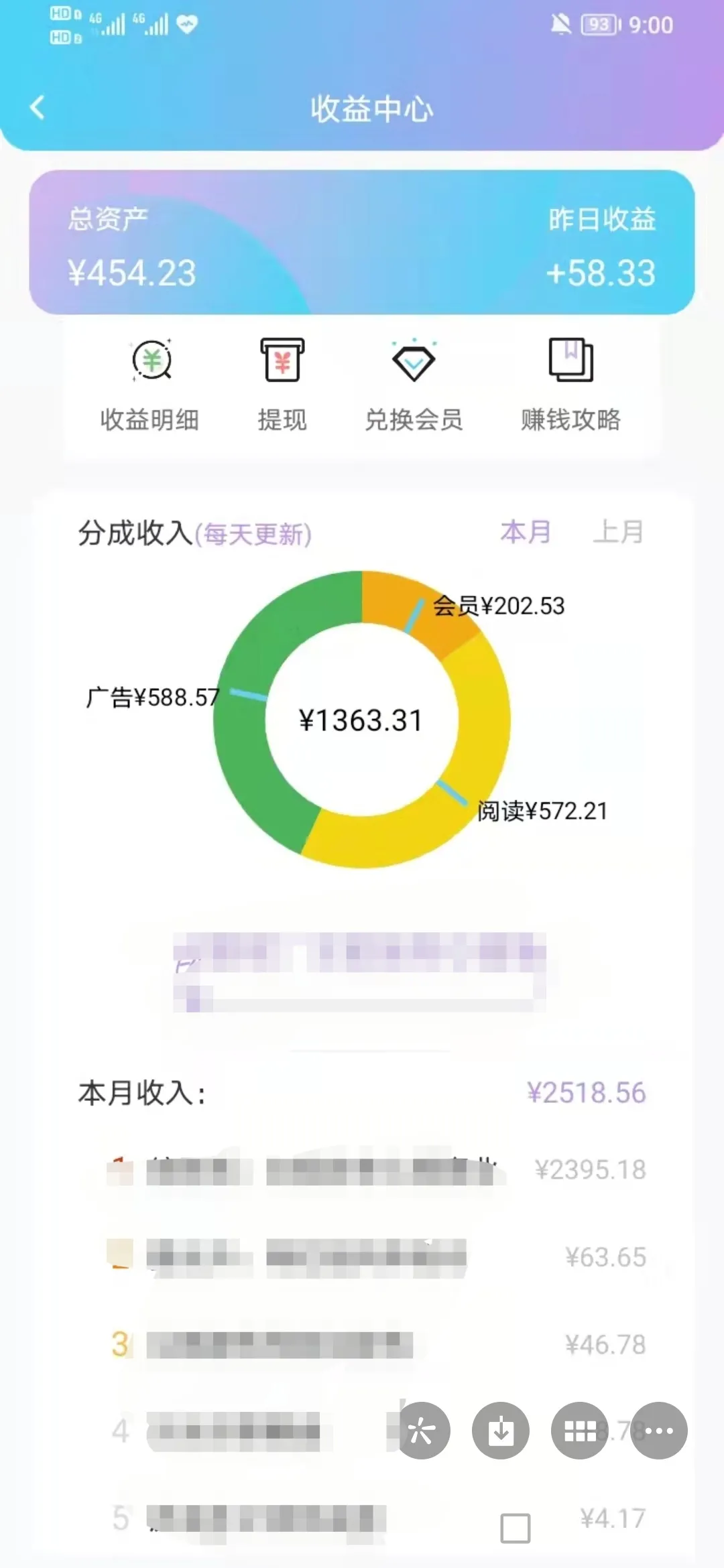724x1568 pixels.
Task: Tap the floating grid icon
Action: (580, 1430)
